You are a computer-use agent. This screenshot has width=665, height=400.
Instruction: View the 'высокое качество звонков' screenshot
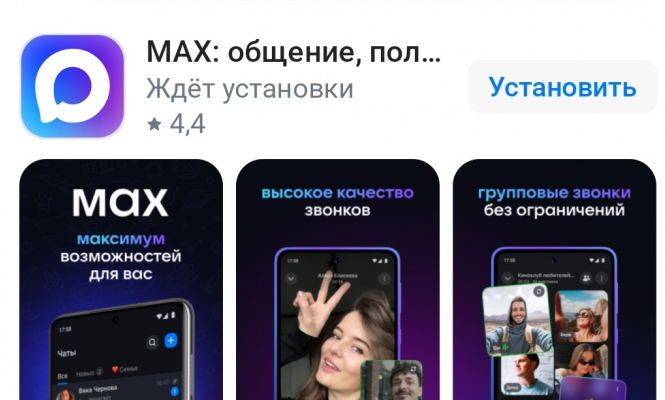click(x=337, y=280)
